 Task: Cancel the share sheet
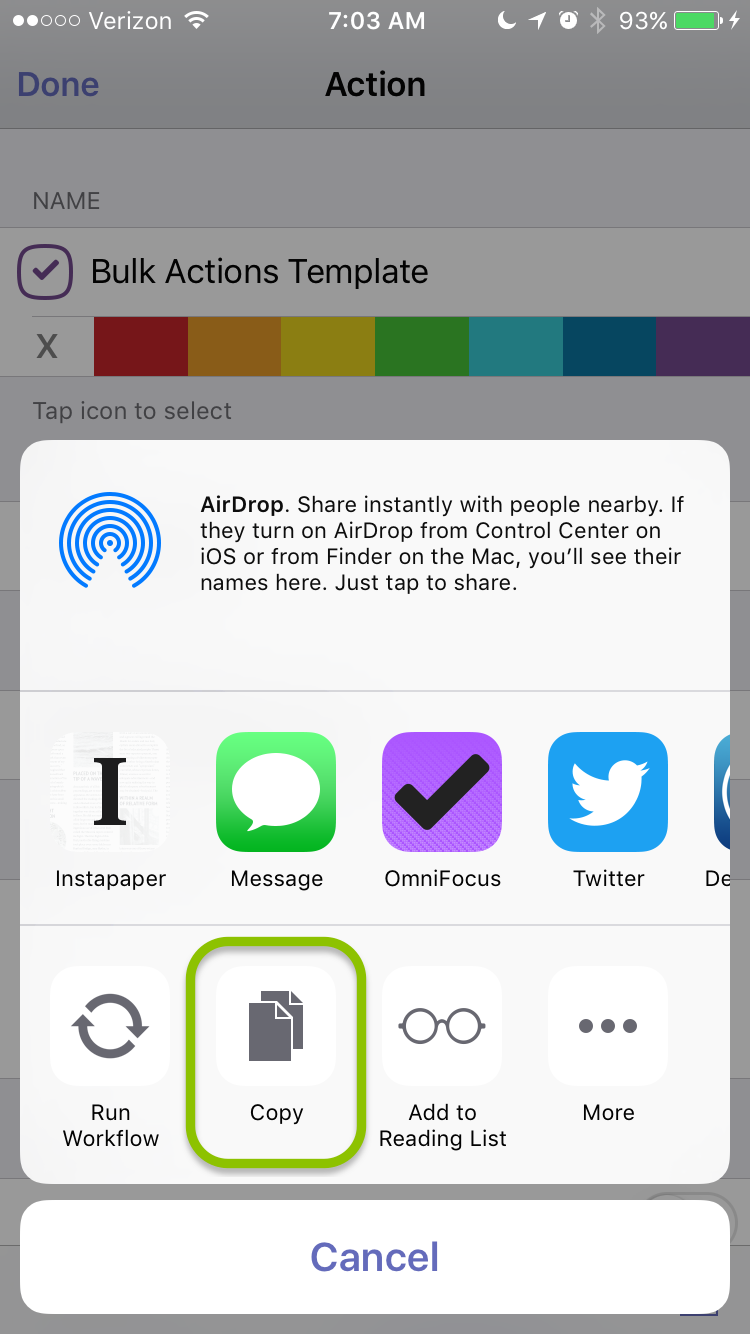click(375, 1257)
